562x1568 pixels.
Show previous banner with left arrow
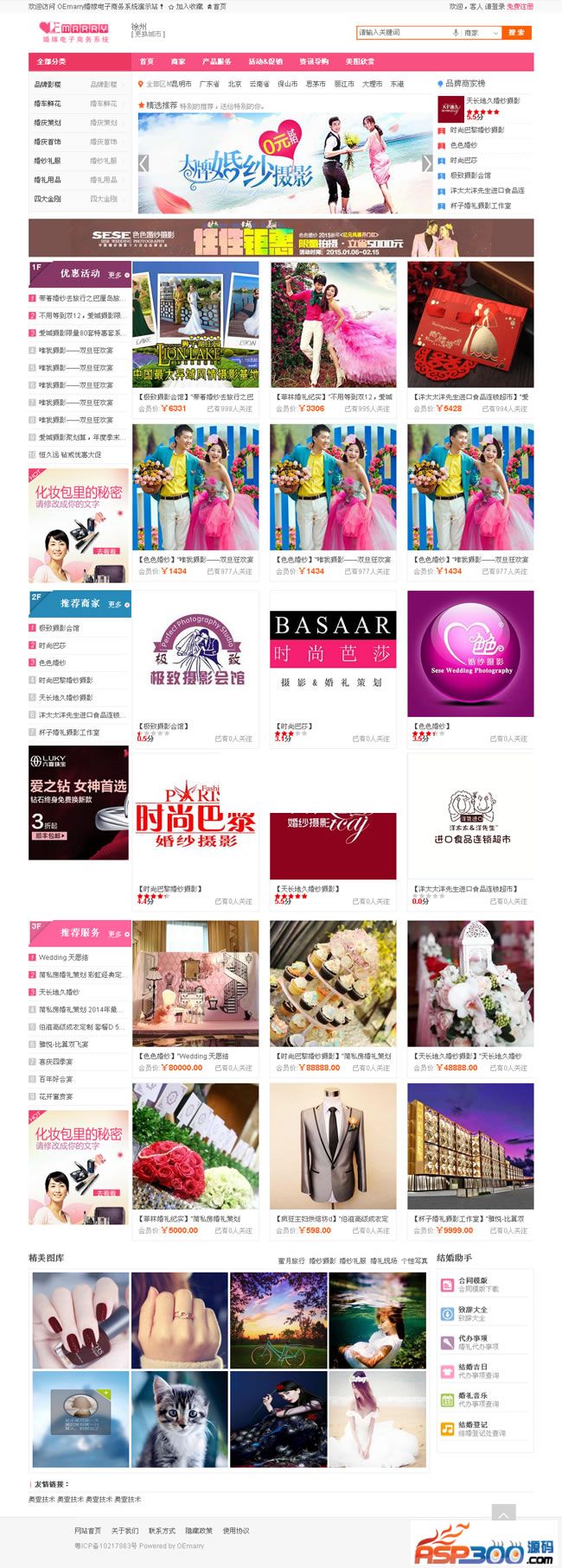(144, 163)
